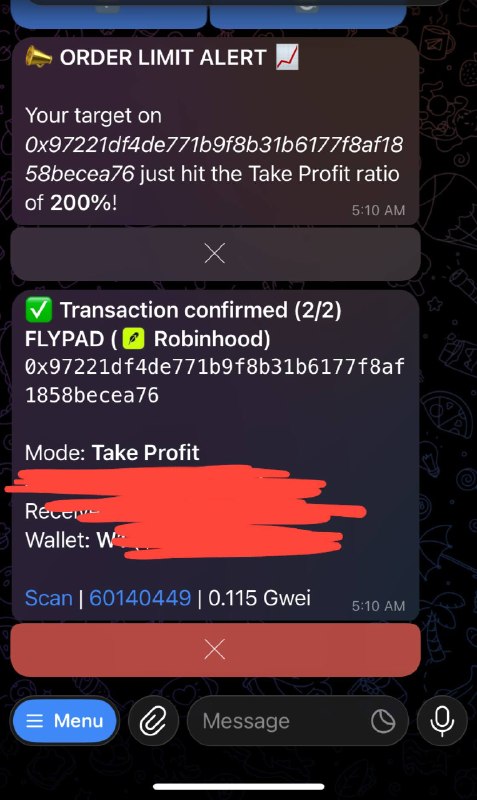Open the bot Menu button

coord(65,721)
